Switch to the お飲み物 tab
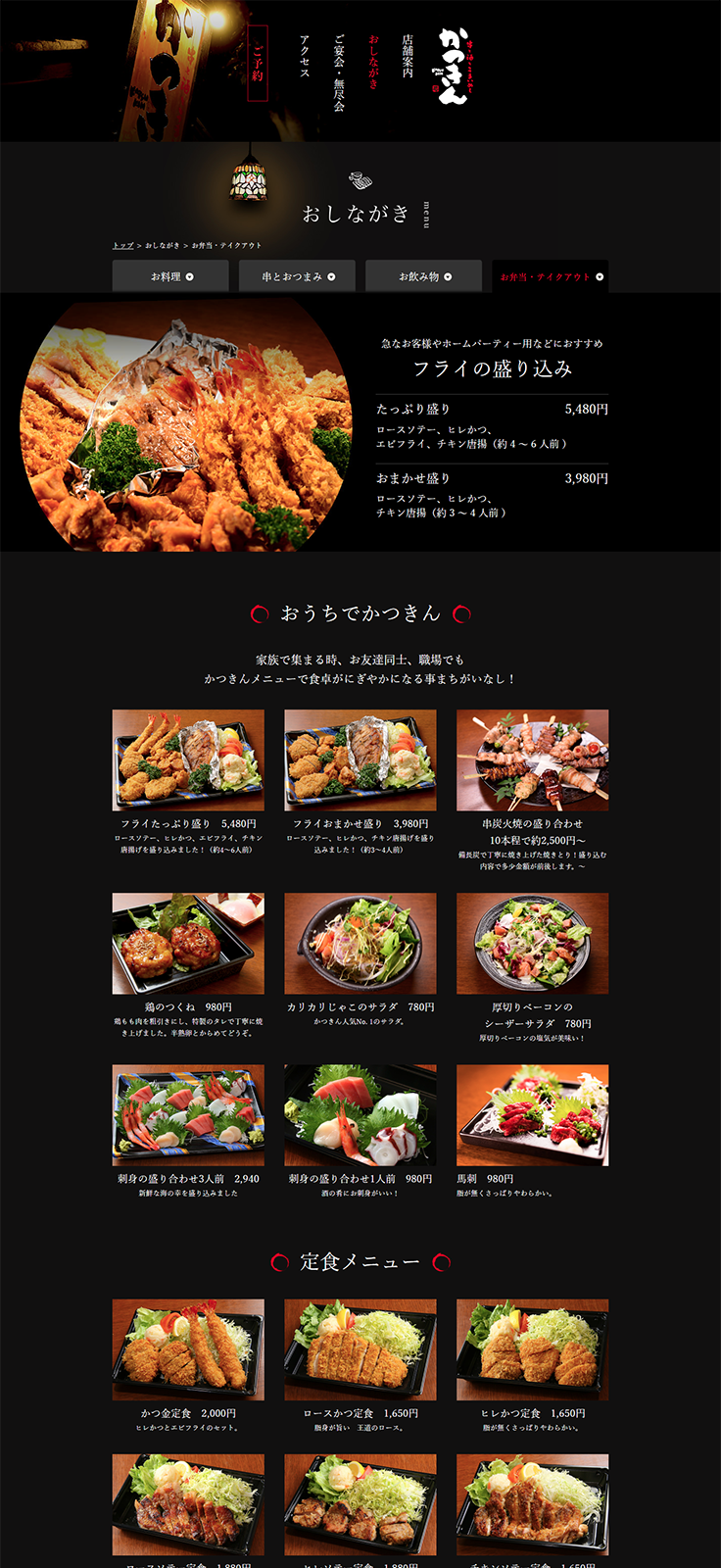Viewport: 721px width, 1568px height. (x=424, y=276)
